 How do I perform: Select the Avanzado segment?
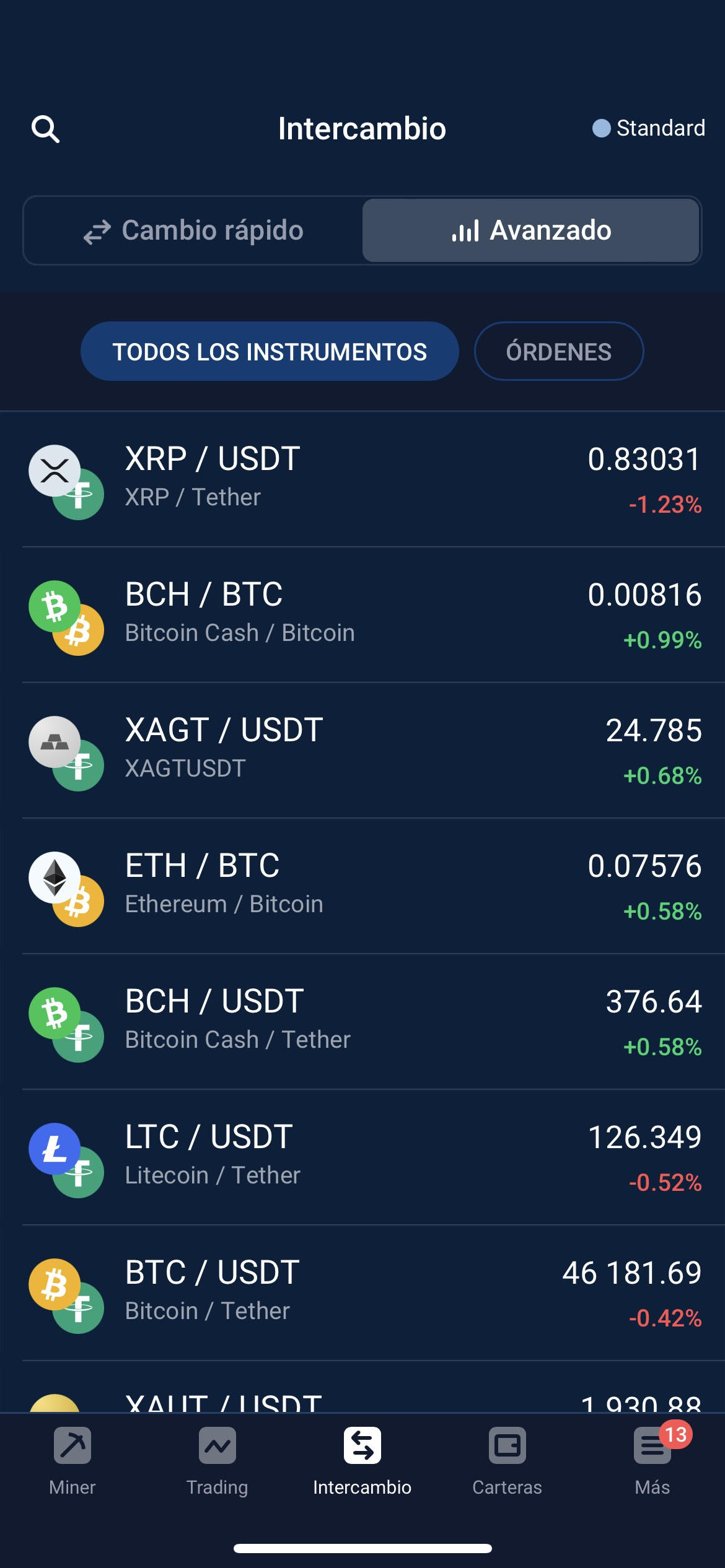point(531,230)
